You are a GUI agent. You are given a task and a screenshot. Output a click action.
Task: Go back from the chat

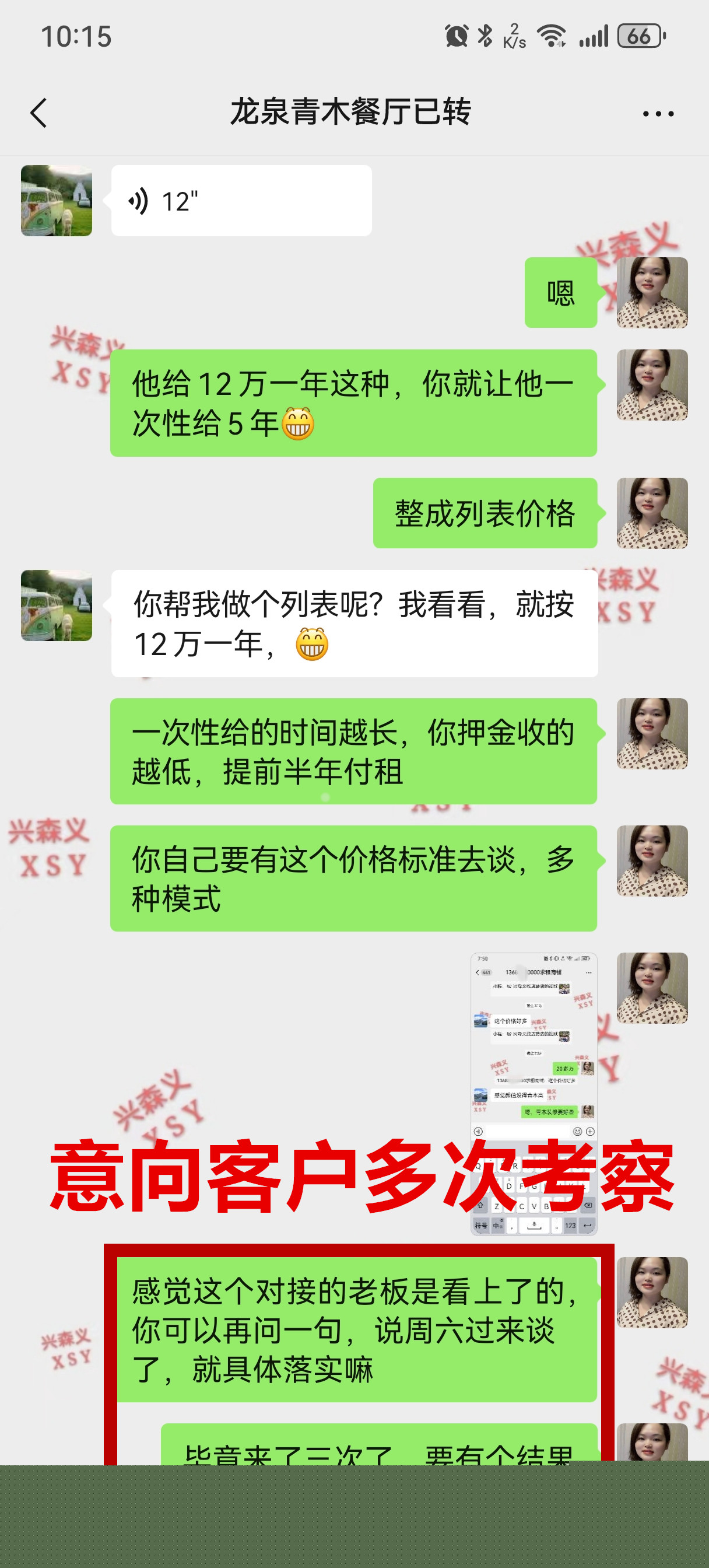[39, 113]
